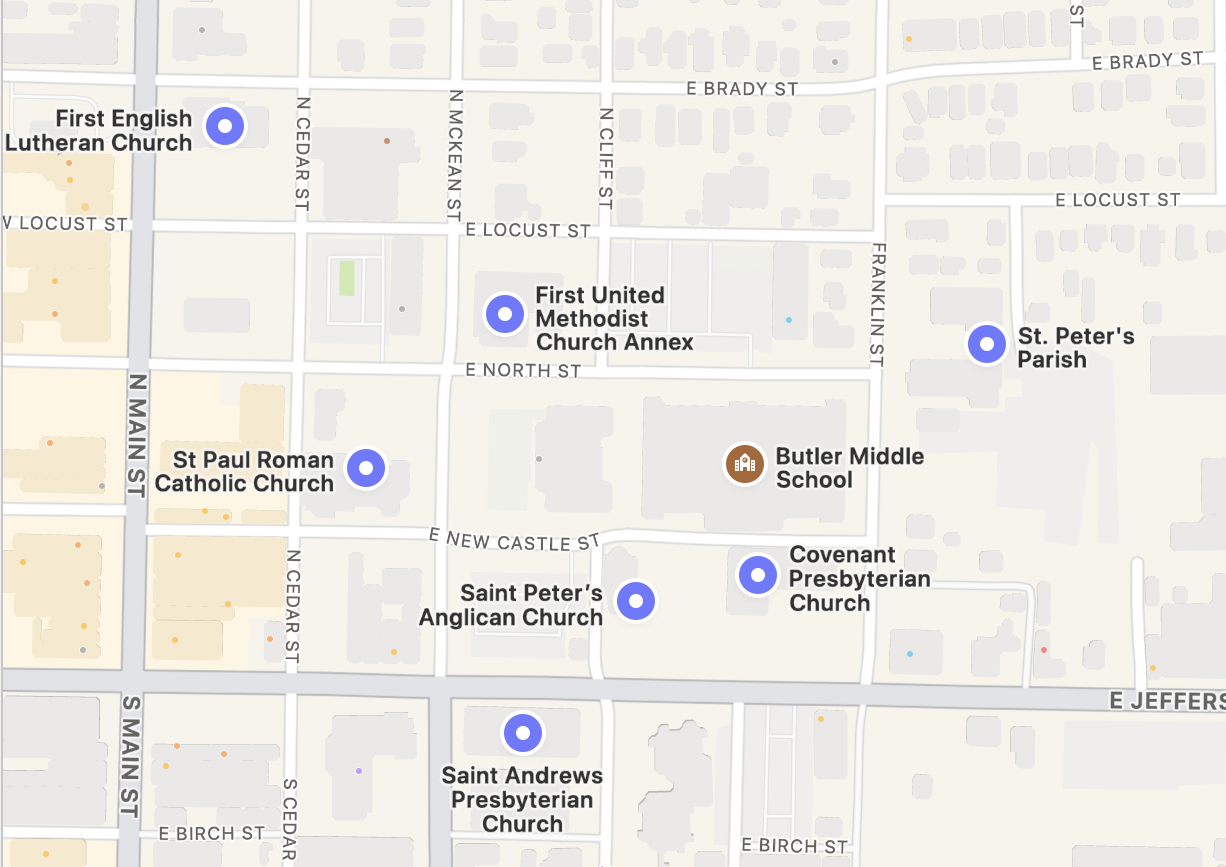
Task: Select the First English Lutheran Church pin
Action: pos(225,126)
